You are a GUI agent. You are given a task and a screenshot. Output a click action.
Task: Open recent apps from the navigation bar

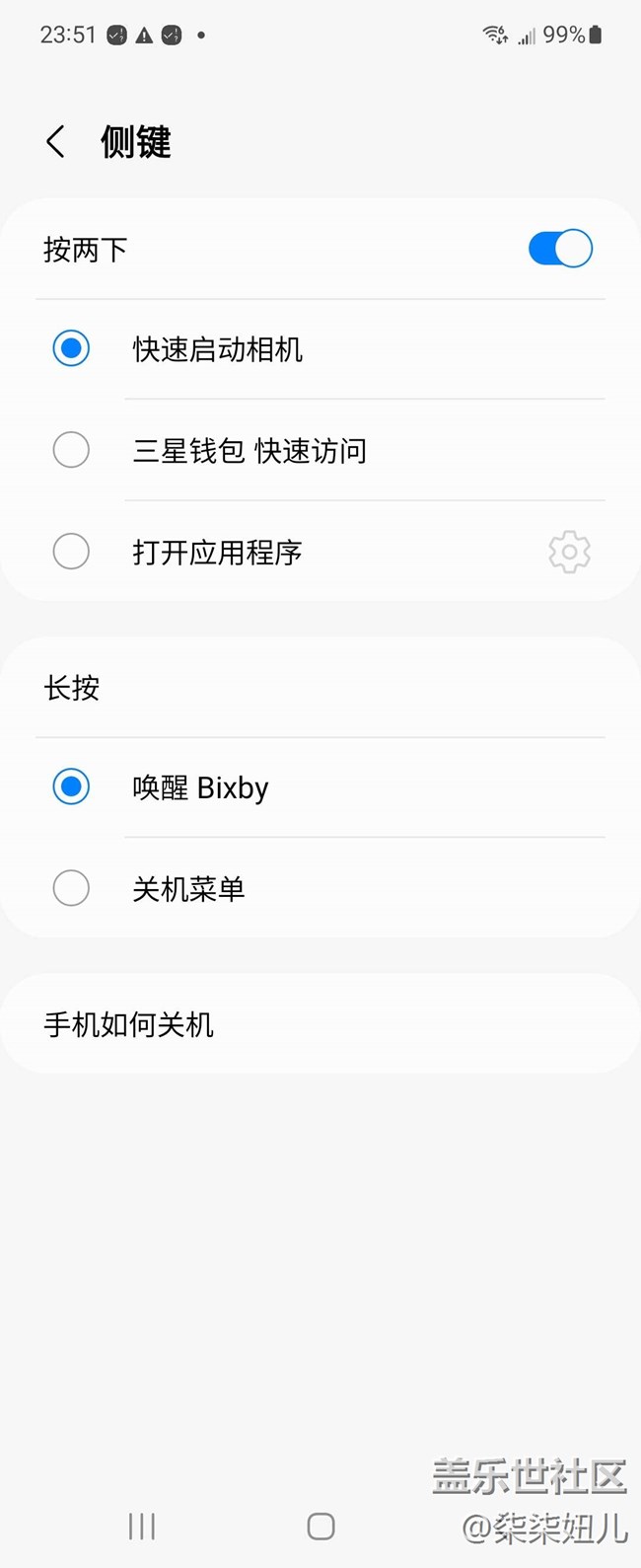tap(142, 1527)
